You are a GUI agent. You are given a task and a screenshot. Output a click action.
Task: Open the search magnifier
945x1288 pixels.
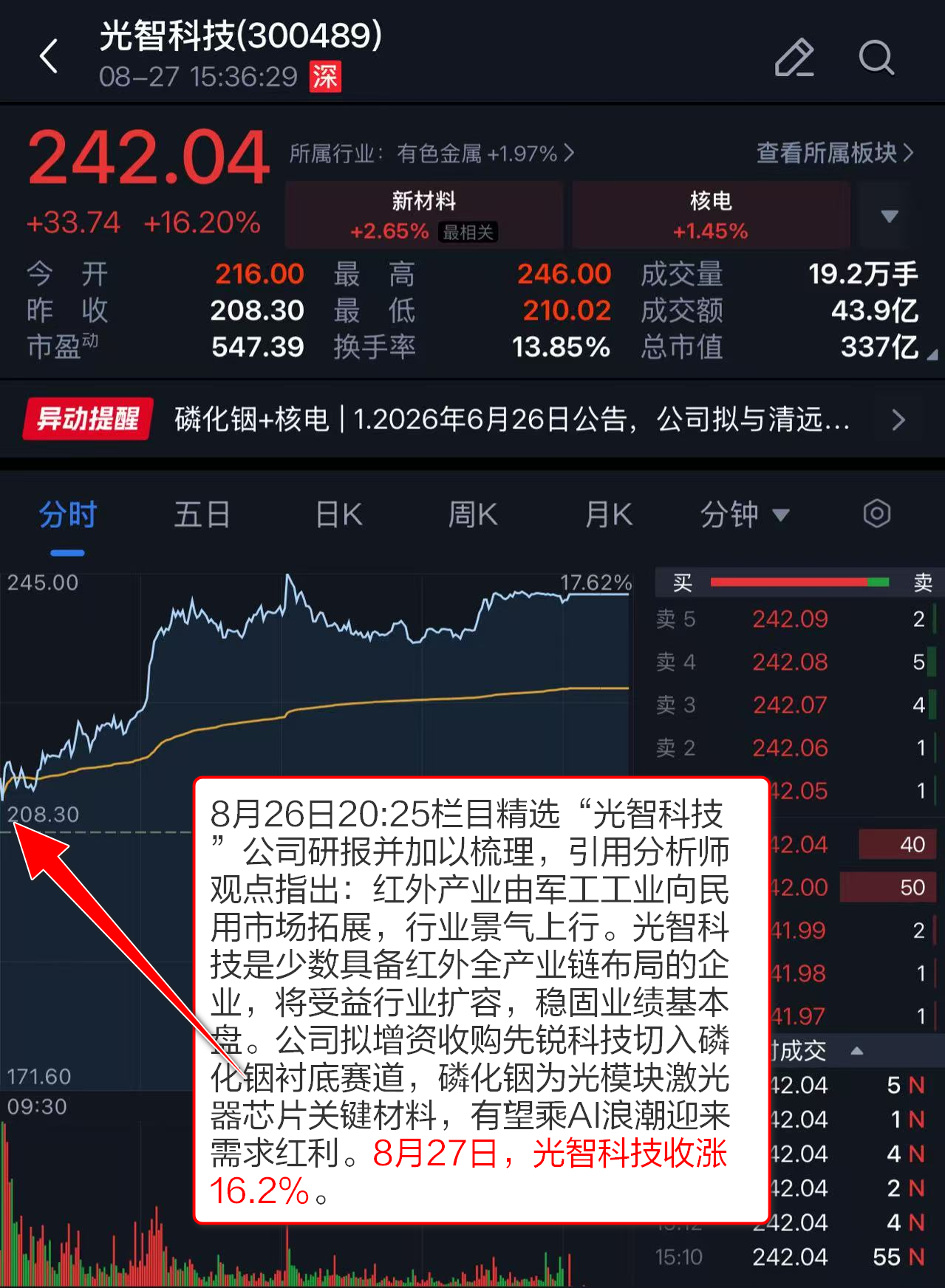pyautogui.click(x=877, y=58)
